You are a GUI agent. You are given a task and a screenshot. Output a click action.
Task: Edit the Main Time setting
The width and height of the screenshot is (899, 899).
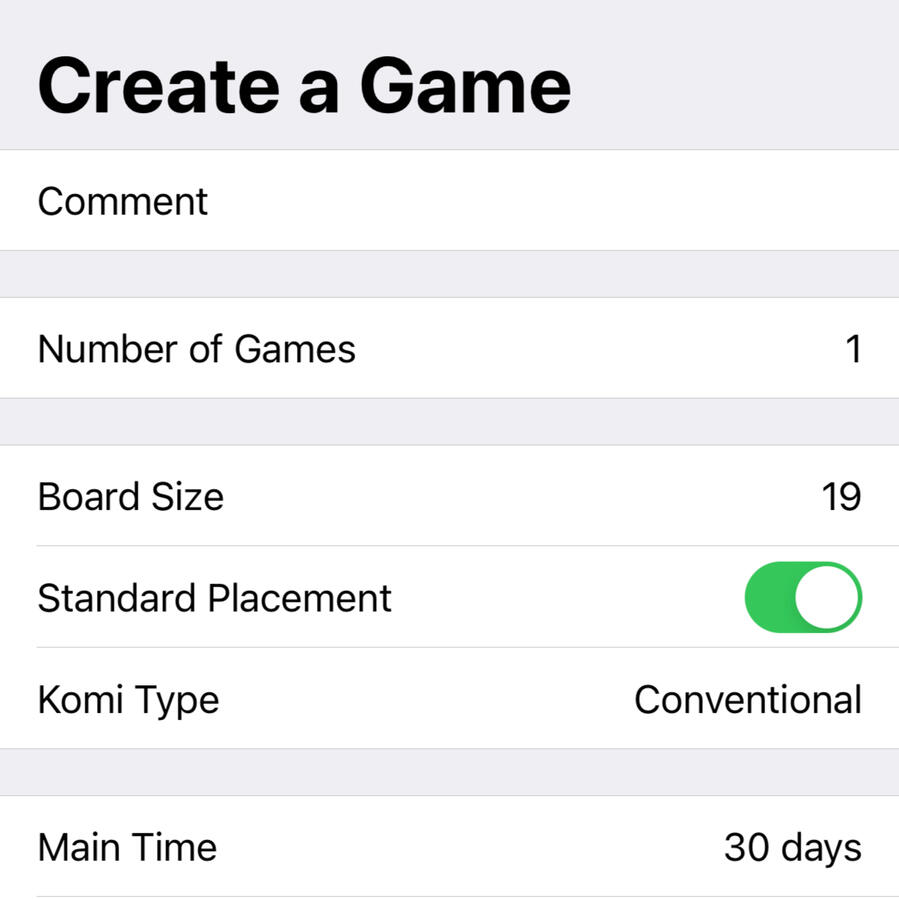449,847
